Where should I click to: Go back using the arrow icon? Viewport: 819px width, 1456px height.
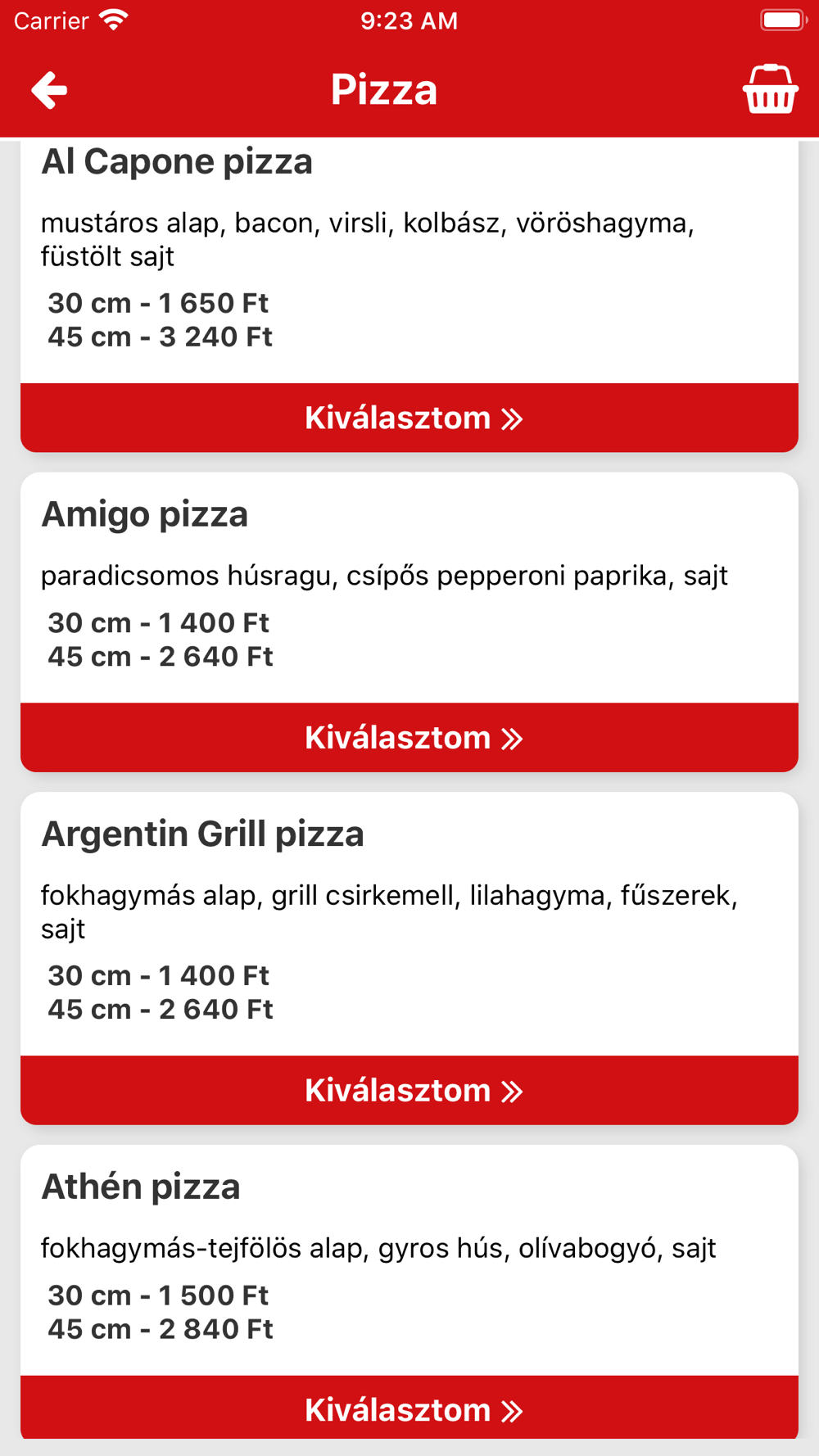49,90
